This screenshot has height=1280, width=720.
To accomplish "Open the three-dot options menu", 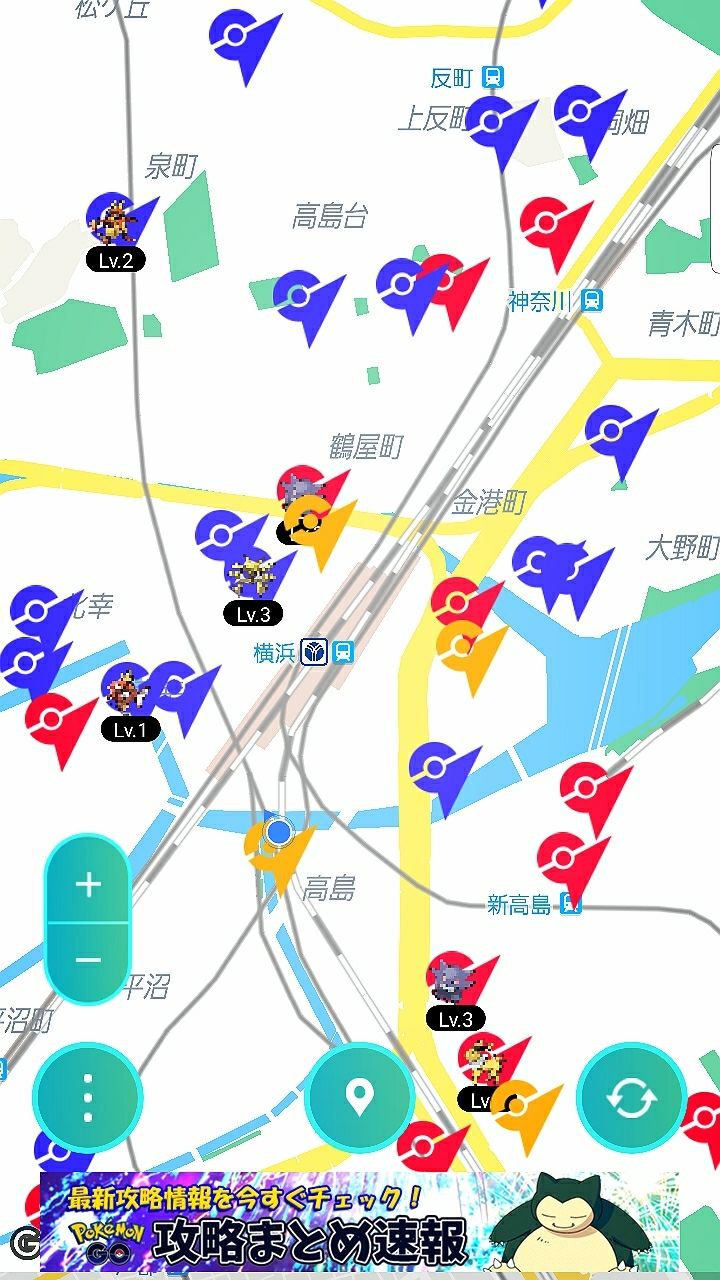I will [88, 1097].
